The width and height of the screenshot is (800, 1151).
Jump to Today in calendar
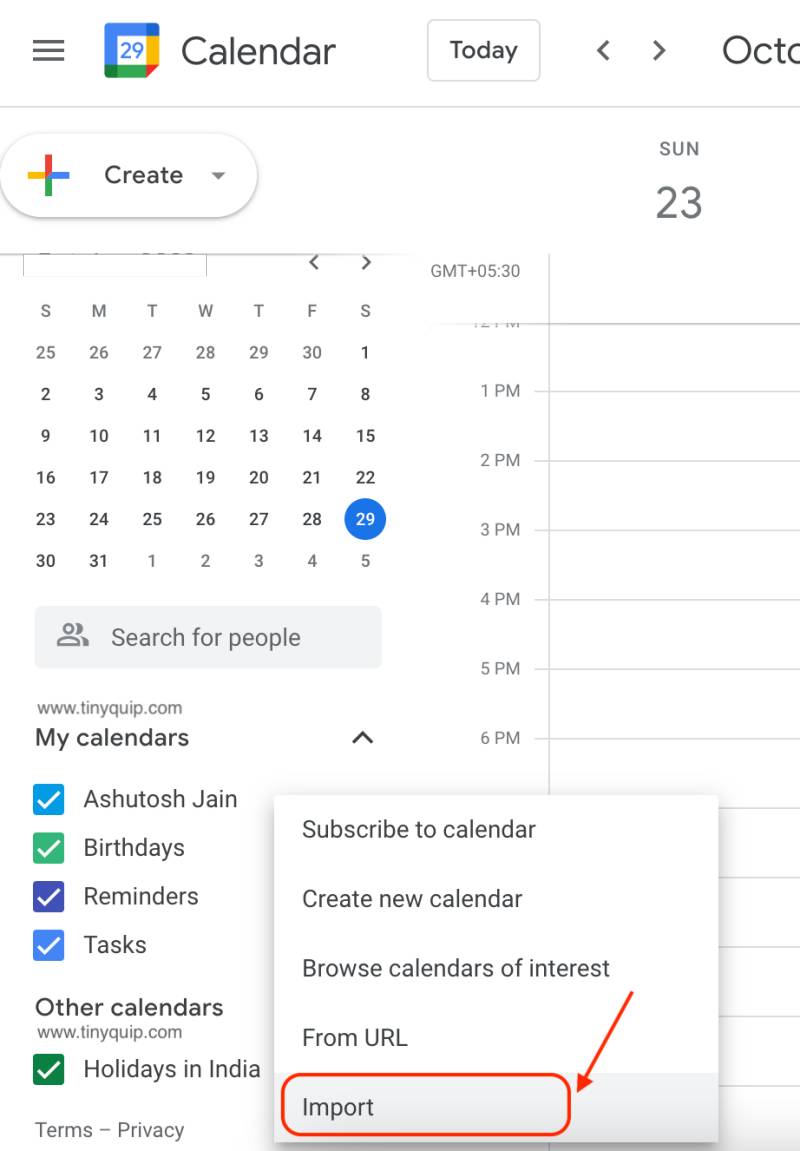[x=483, y=51]
